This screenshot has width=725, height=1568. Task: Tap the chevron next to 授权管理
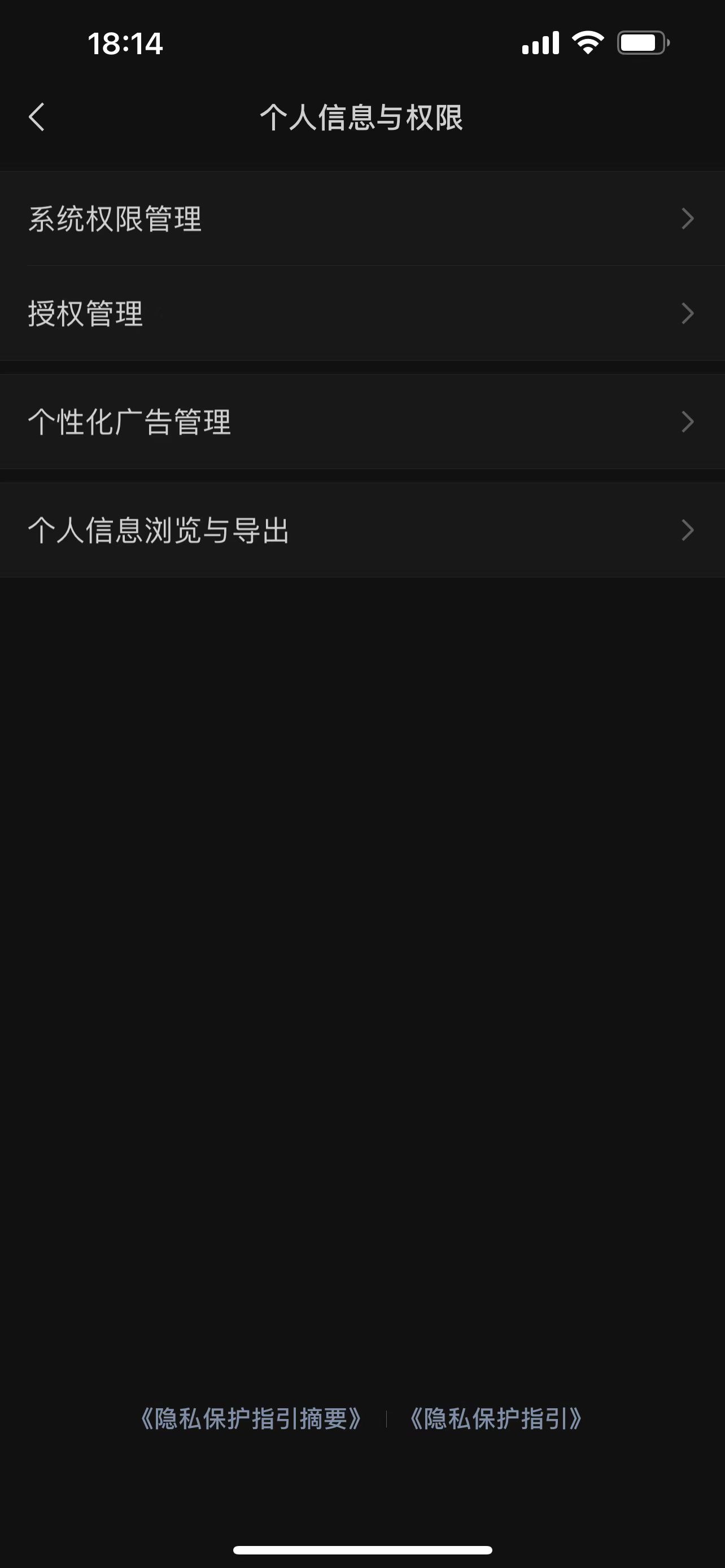coord(687,313)
